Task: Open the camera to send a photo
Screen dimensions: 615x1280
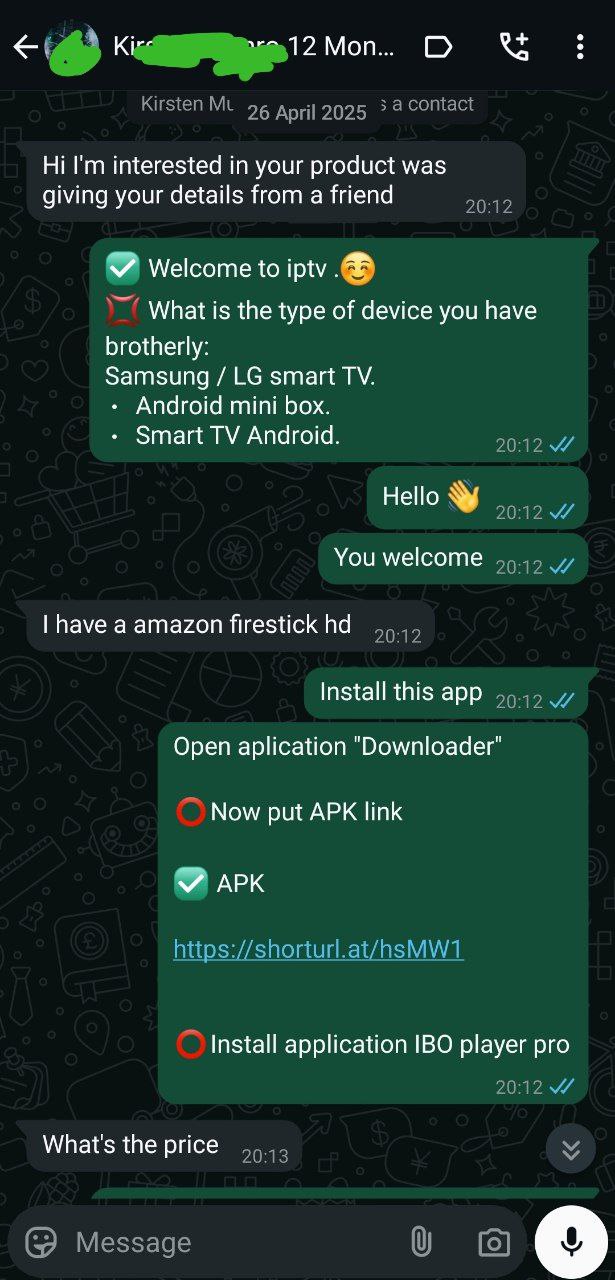Action: [x=493, y=1242]
